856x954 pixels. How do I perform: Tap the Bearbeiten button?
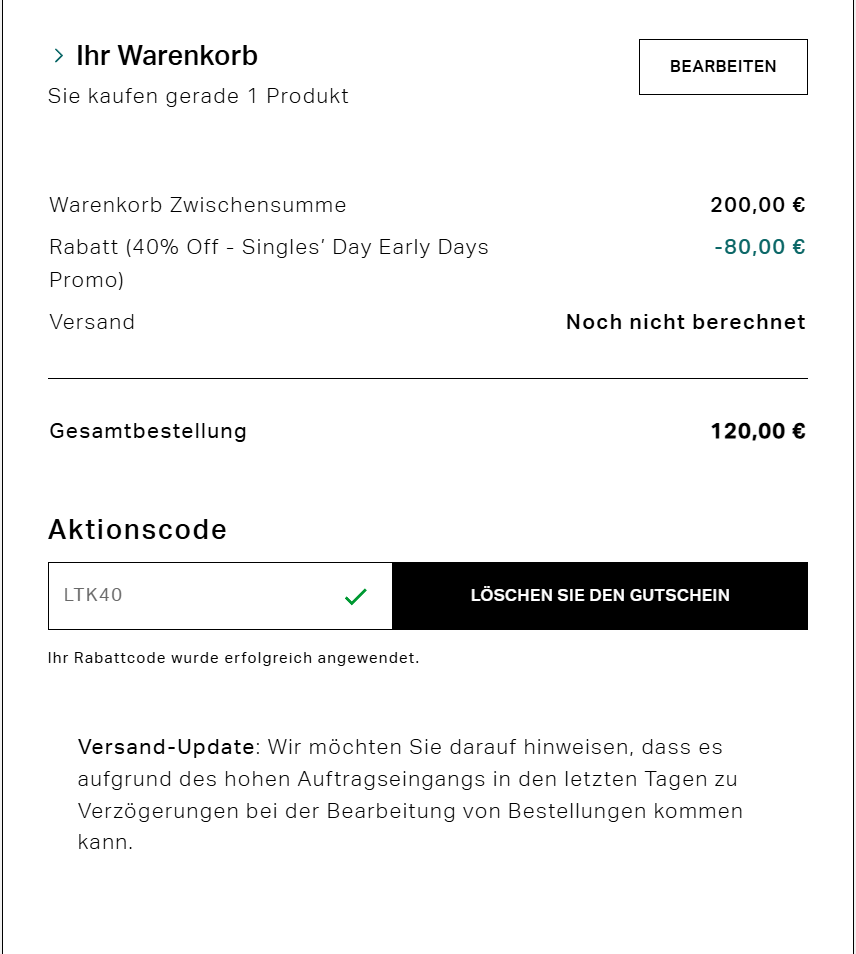(723, 67)
